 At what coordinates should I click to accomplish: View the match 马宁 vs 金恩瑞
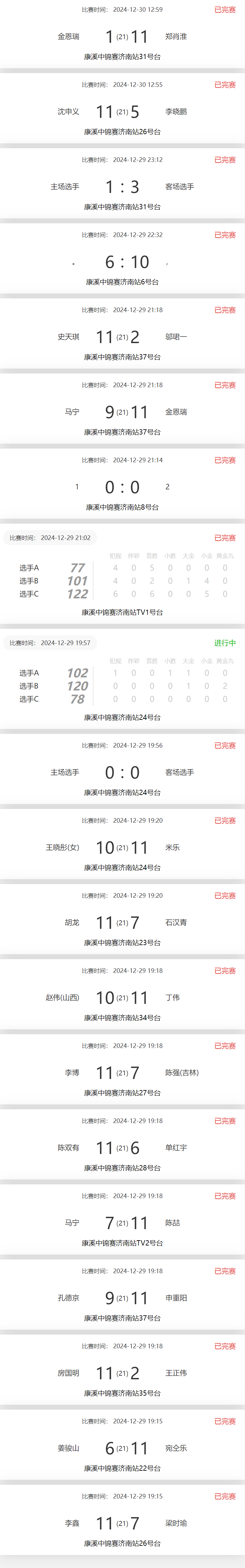pyautogui.click(x=122, y=411)
